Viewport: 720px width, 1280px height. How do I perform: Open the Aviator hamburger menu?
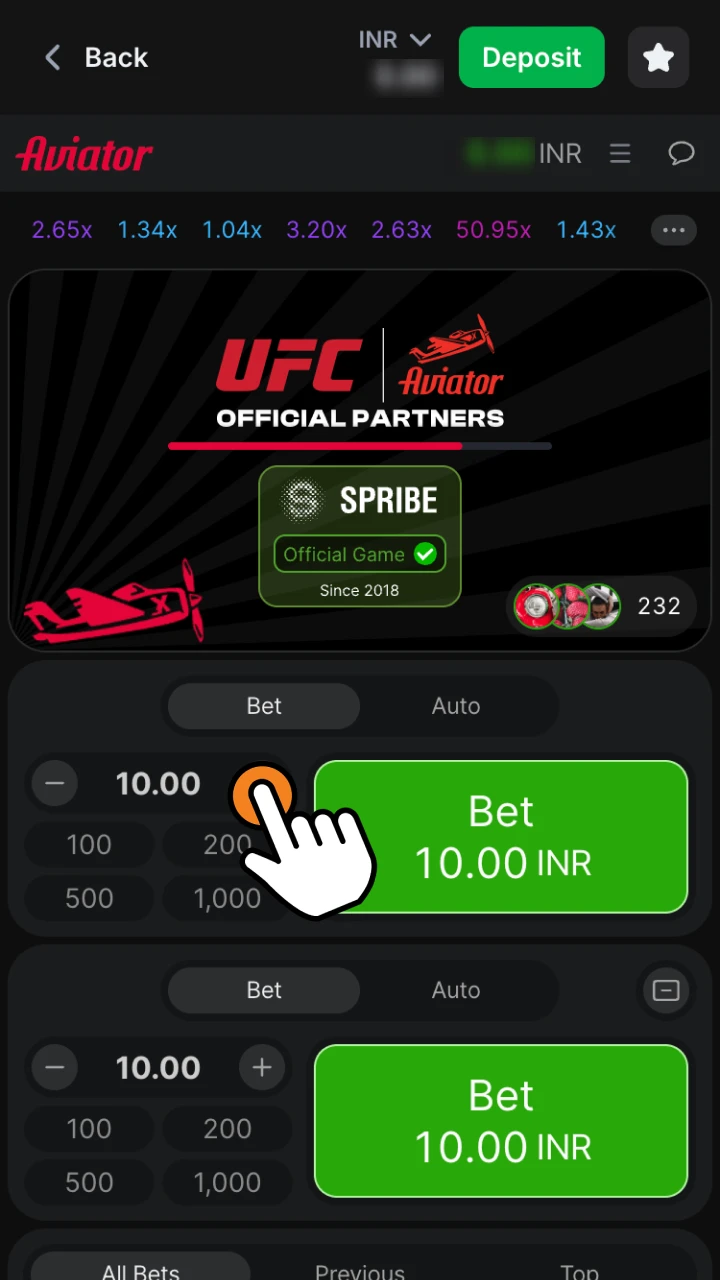(620, 154)
